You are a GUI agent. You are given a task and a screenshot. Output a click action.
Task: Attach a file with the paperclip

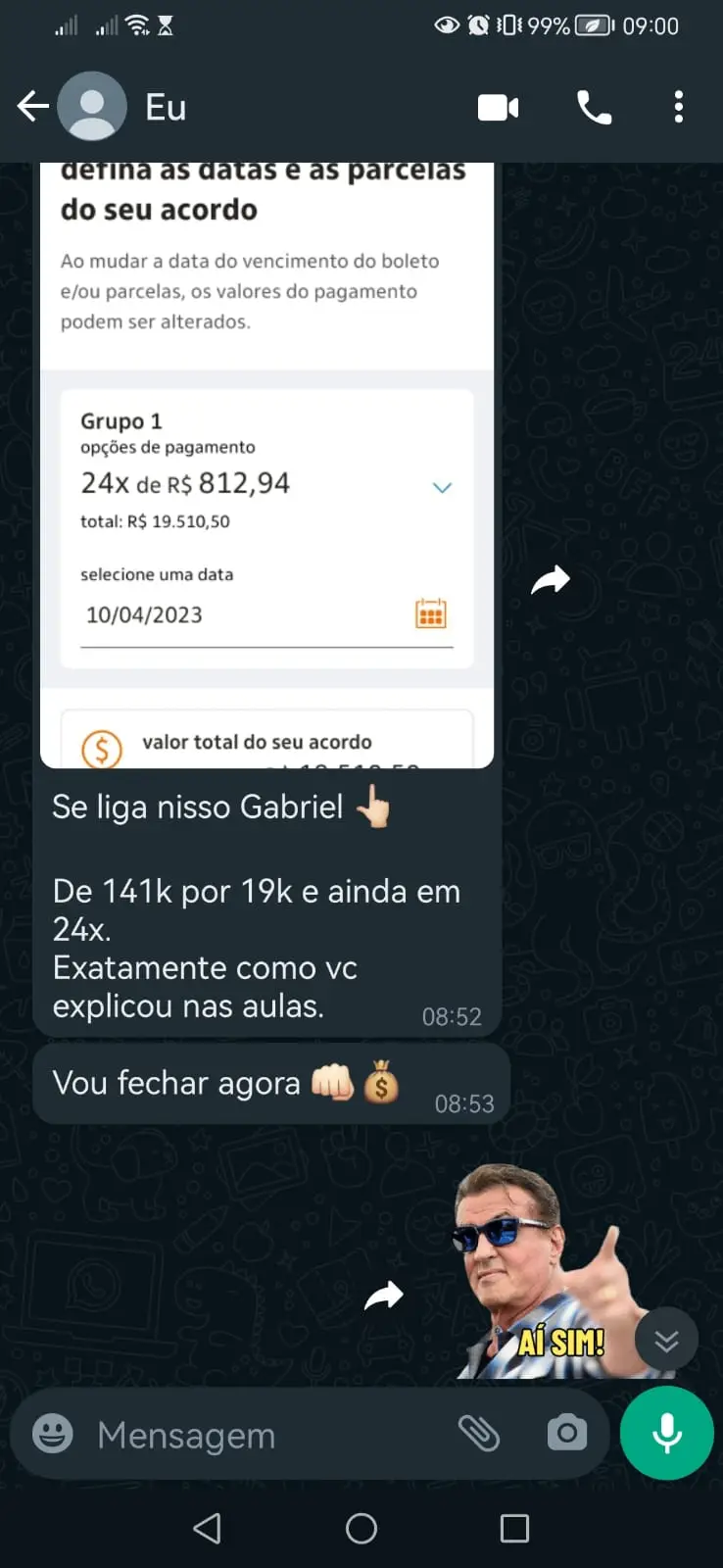[x=479, y=1434]
